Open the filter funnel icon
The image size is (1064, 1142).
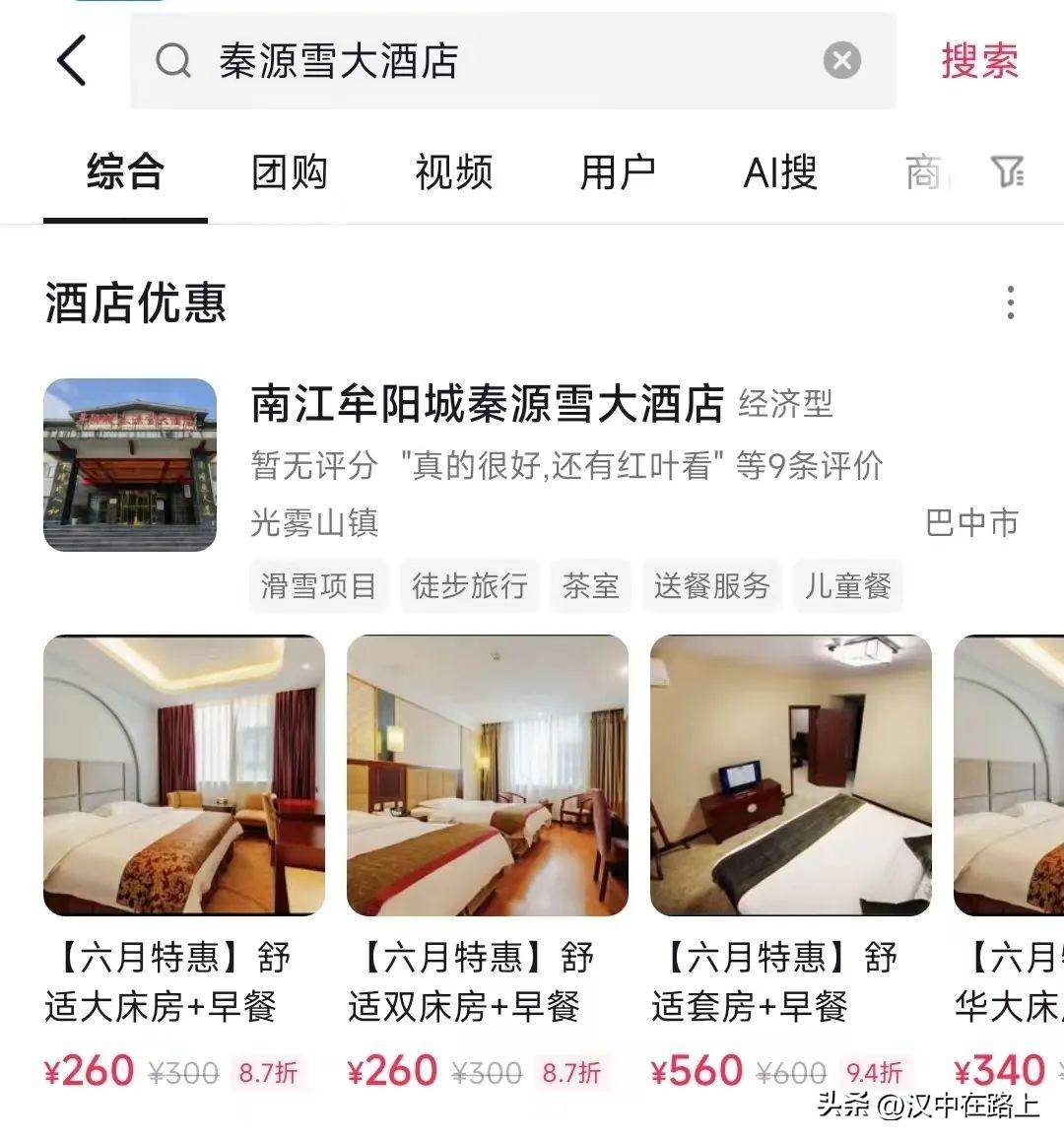(1006, 172)
